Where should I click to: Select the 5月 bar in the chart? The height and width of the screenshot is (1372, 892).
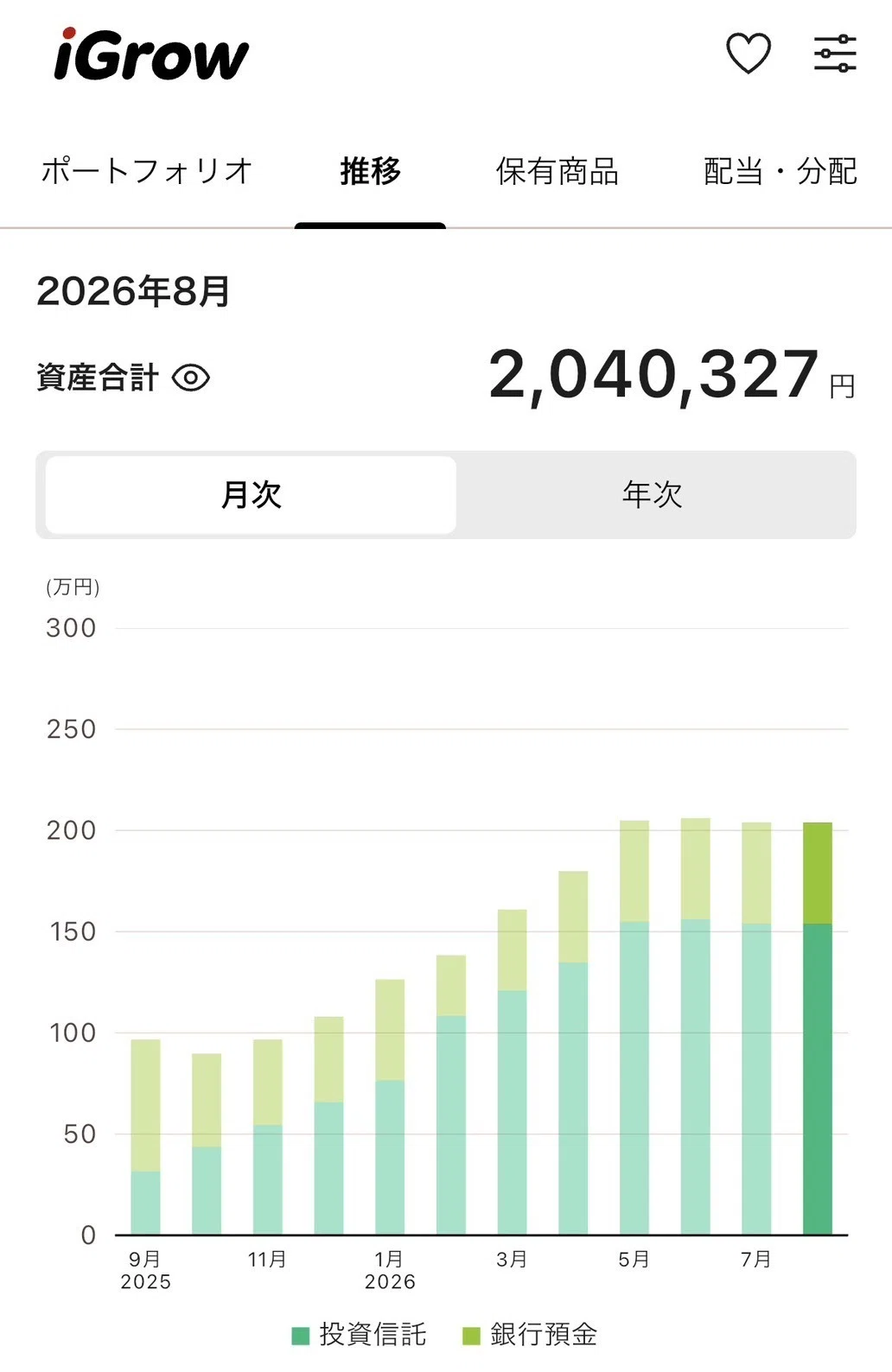pos(634,1027)
